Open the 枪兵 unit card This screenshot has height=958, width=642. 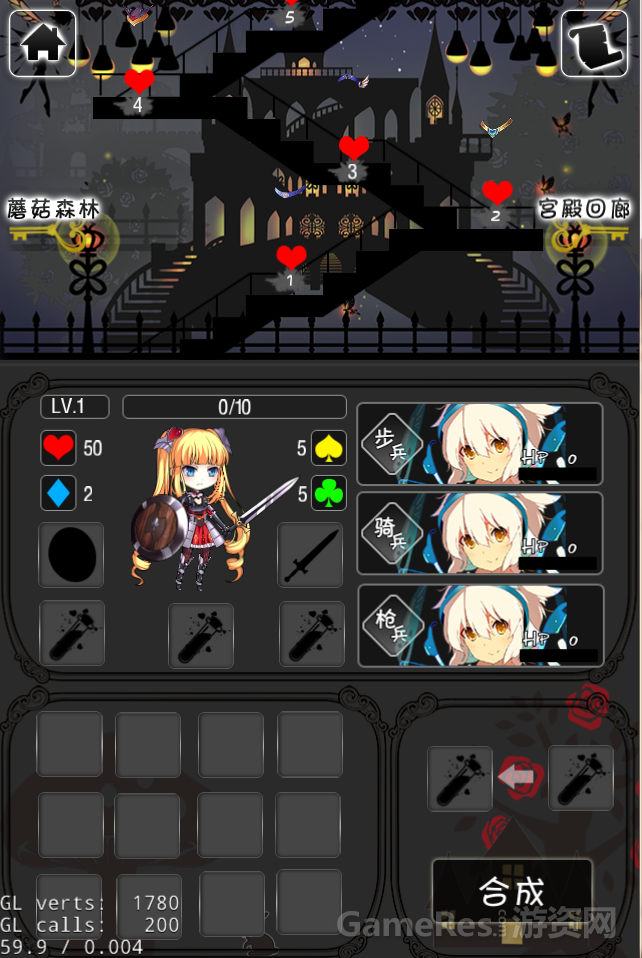coord(480,626)
